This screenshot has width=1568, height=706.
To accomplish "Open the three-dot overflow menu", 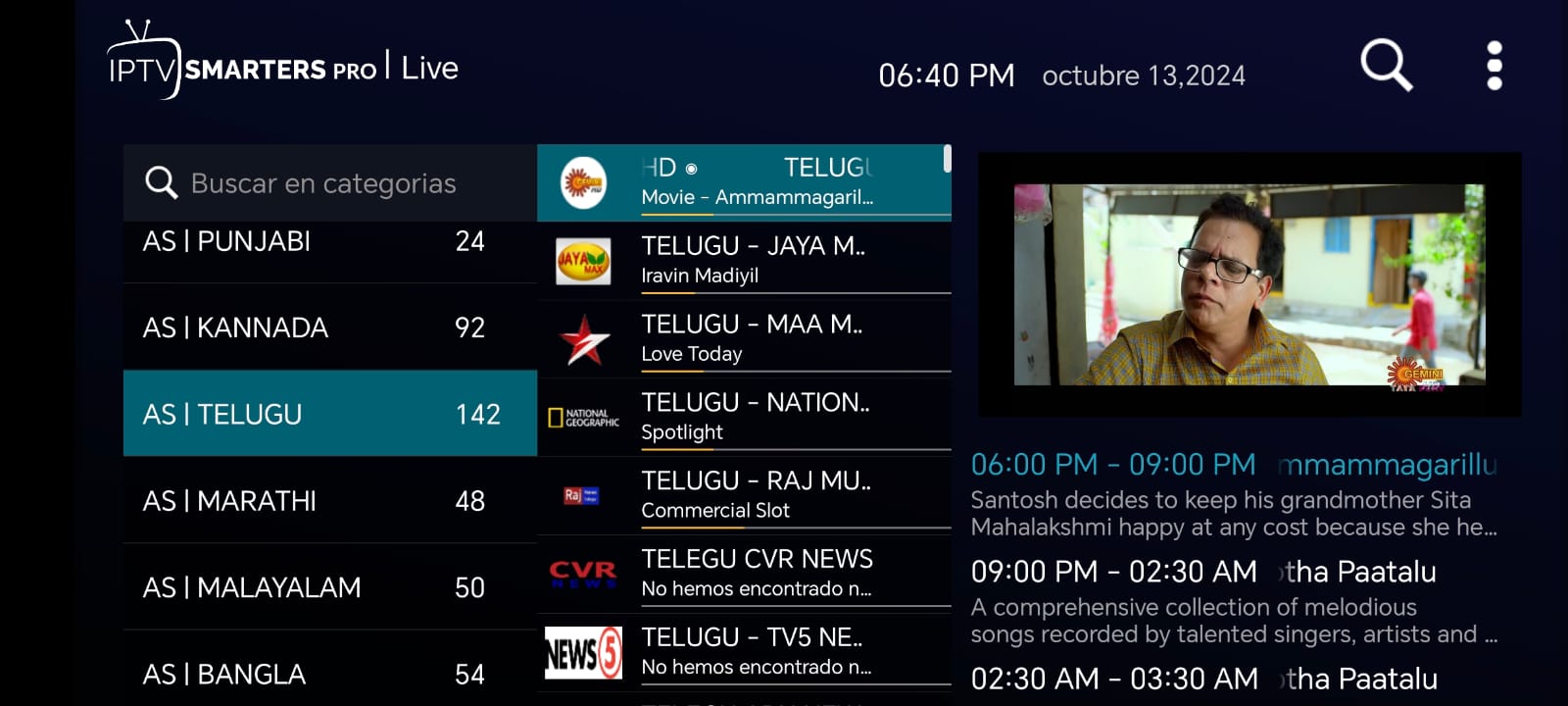I will click(1494, 66).
